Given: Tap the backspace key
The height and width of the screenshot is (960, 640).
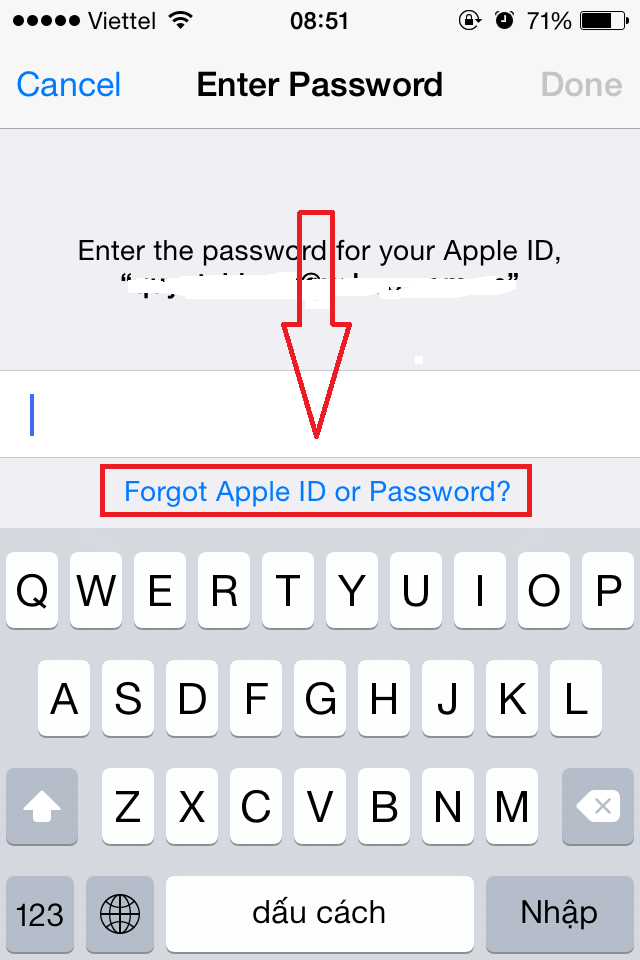Looking at the screenshot, I should pos(598,806).
